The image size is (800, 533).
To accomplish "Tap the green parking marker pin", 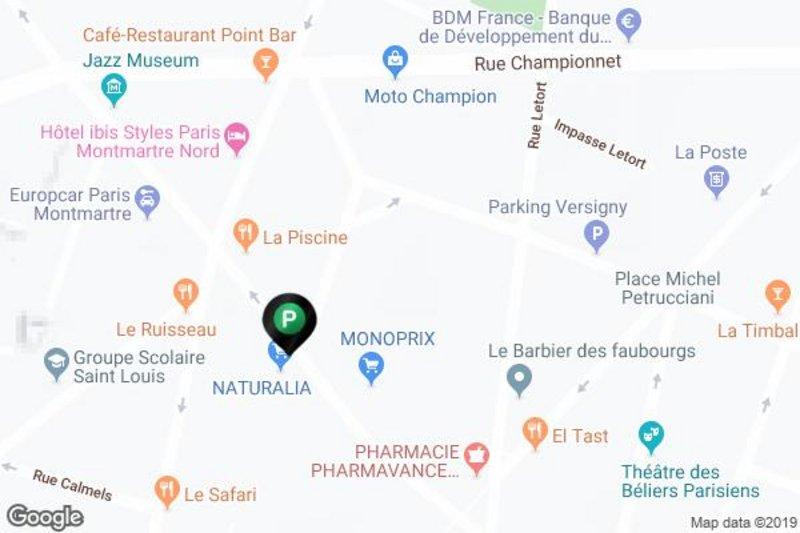I will [x=289, y=320].
